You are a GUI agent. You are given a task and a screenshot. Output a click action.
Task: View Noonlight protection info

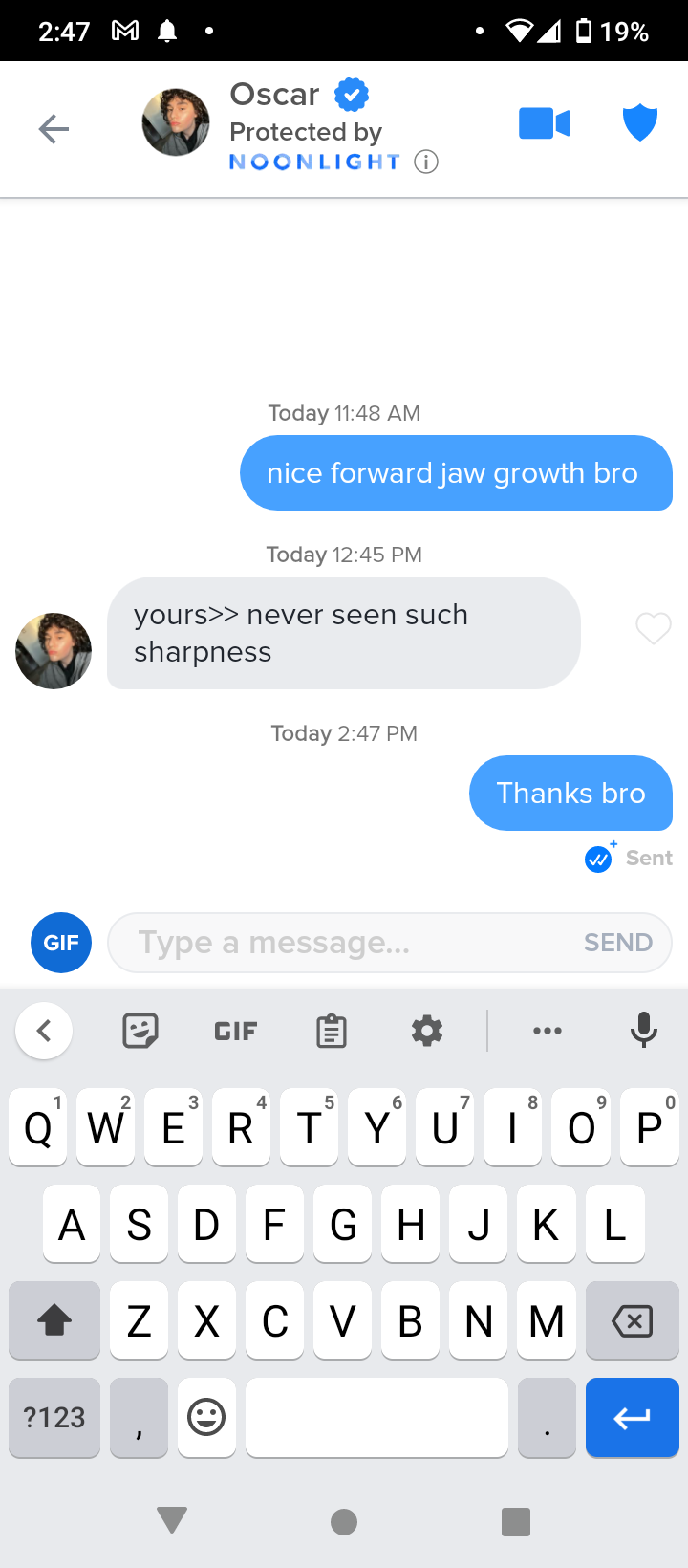(426, 162)
